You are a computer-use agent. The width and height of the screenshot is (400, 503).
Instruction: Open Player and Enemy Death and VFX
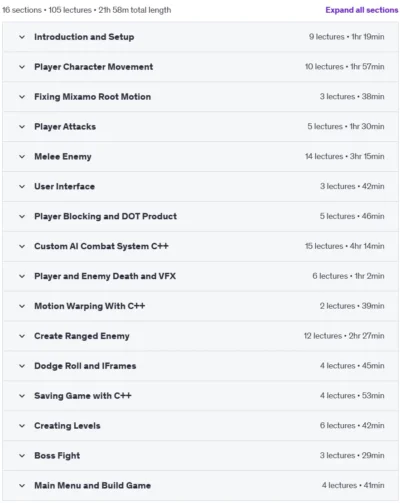tap(200, 276)
